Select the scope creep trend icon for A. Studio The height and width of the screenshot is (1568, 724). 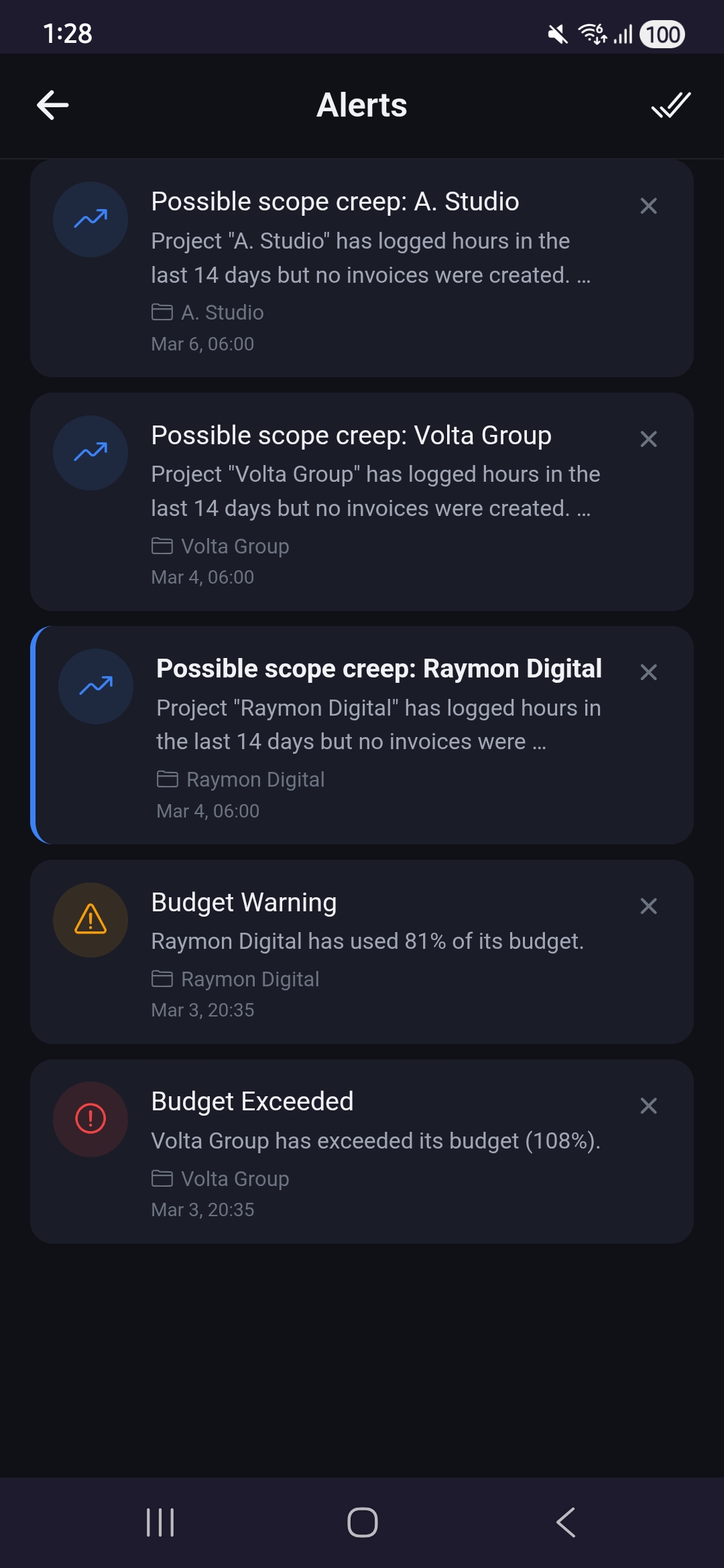click(x=90, y=219)
